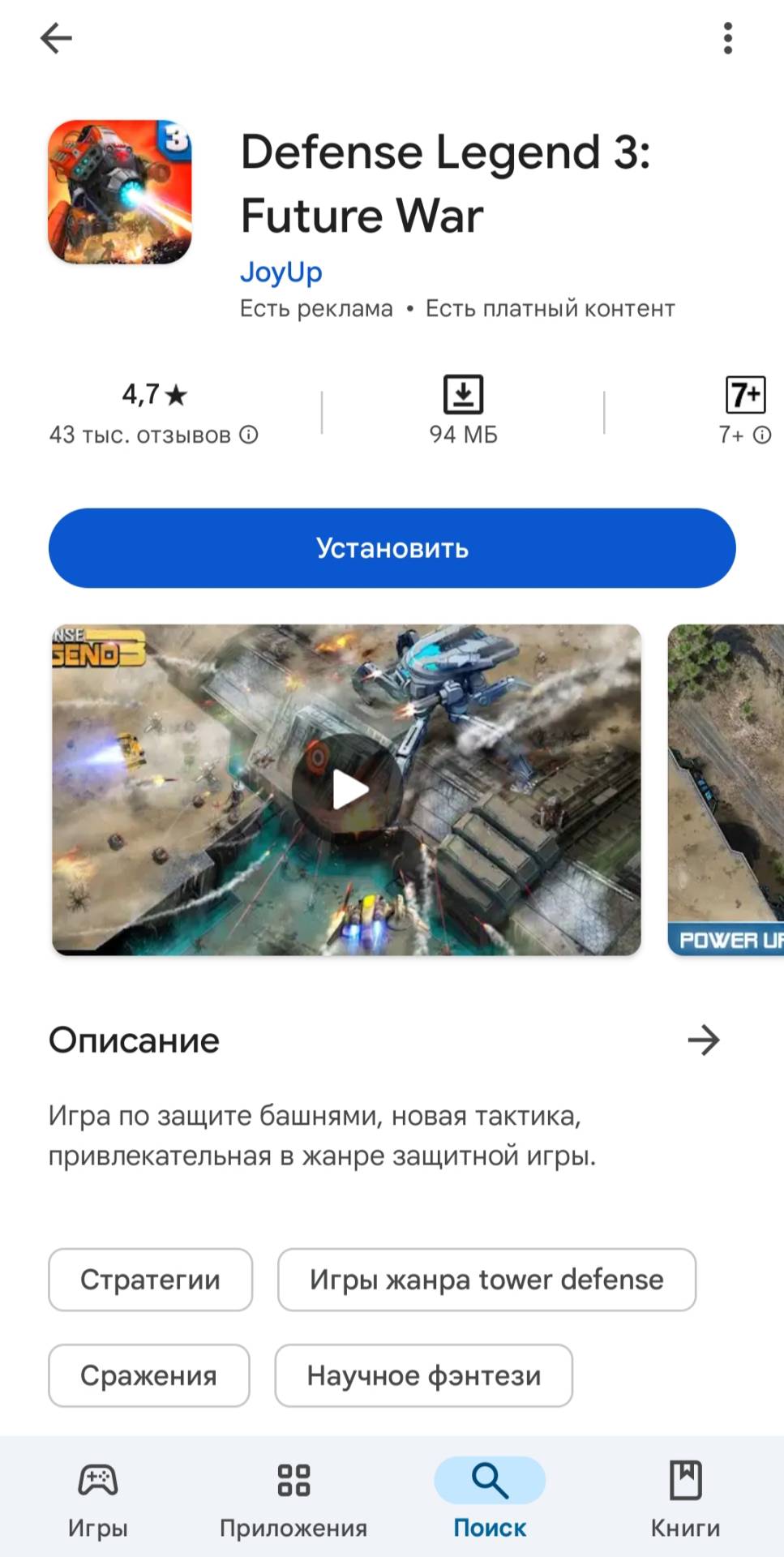Open the Power Up screenshot

726,789
